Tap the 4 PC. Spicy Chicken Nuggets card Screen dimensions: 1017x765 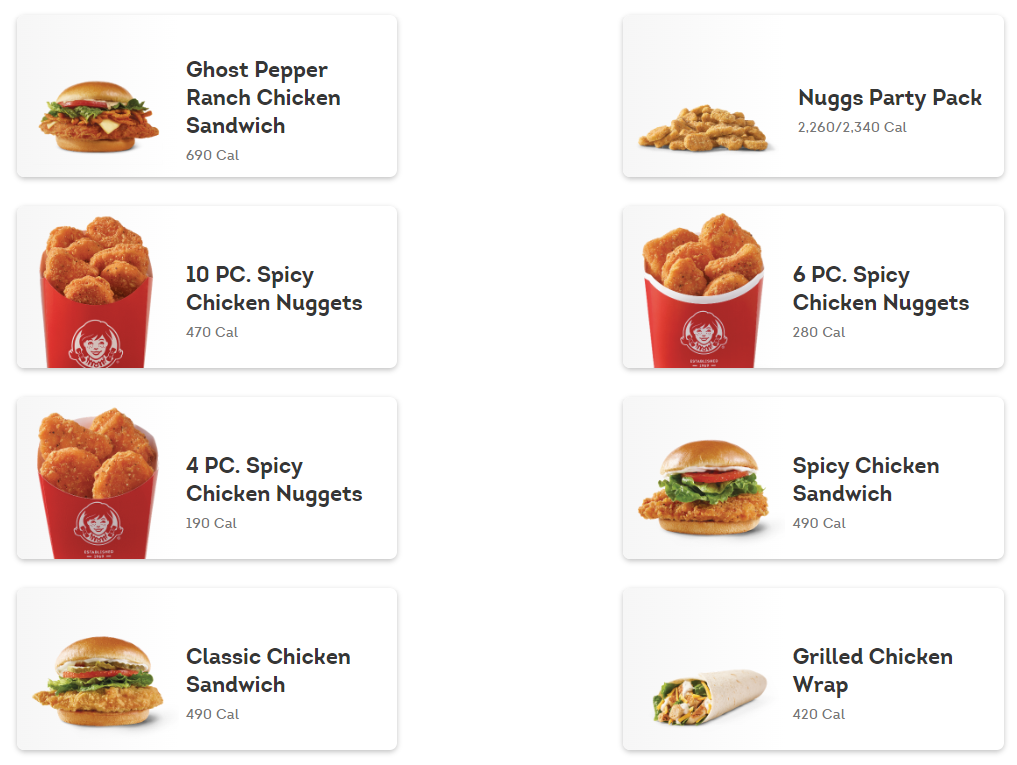pos(207,479)
